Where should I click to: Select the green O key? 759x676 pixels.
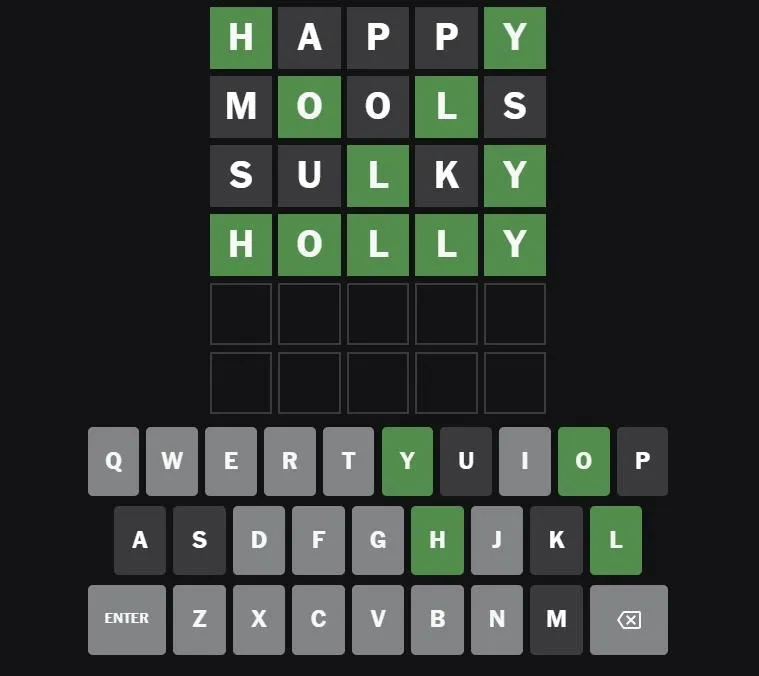pyautogui.click(x=584, y=461)
